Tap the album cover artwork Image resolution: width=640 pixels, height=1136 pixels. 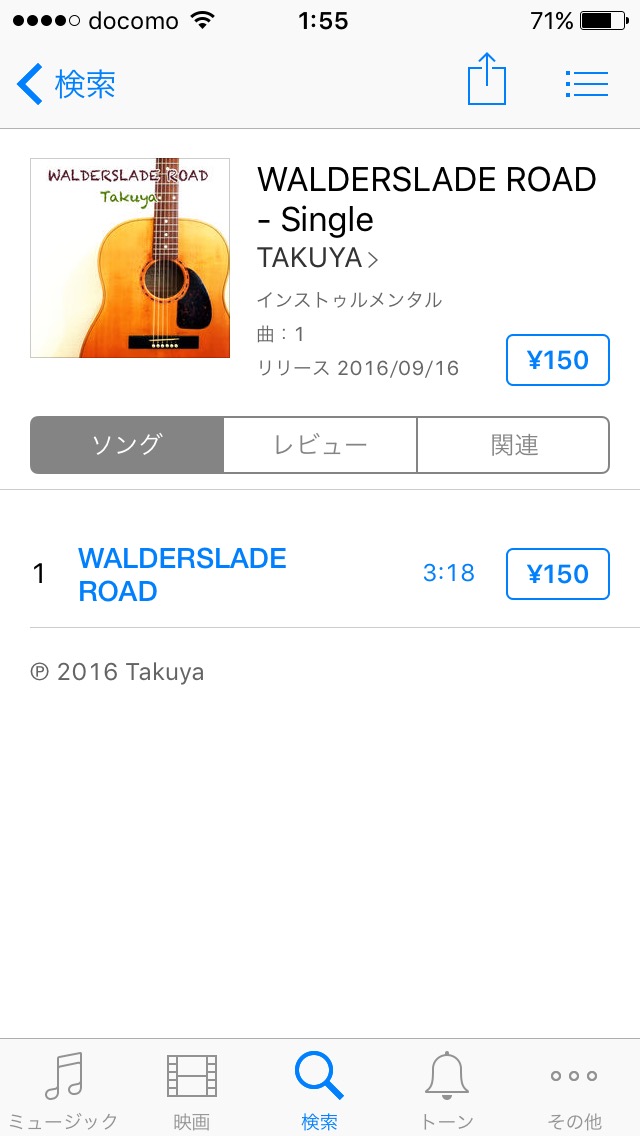[130, 258]
